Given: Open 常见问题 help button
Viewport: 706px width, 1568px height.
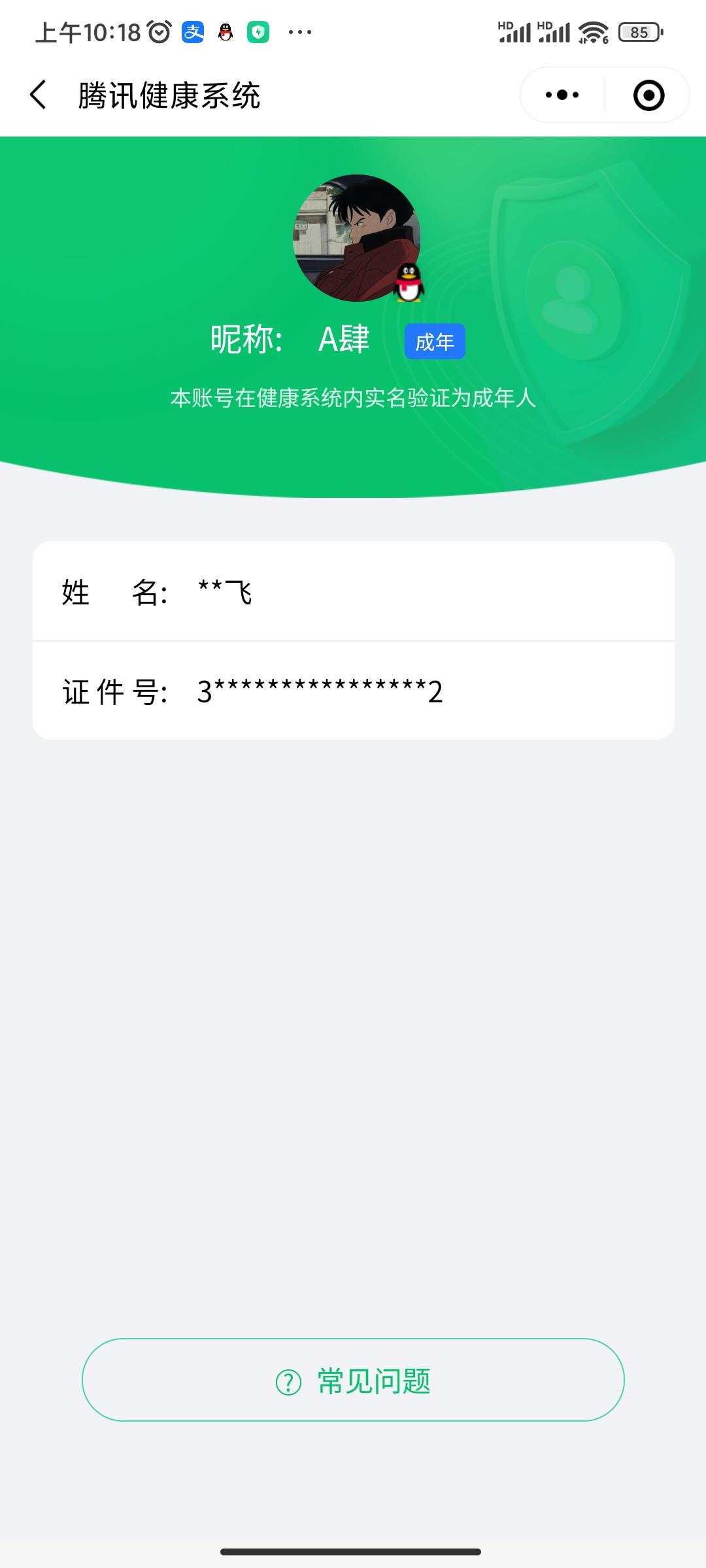Looking at the screenshot, I should (x=353, y=1380).
